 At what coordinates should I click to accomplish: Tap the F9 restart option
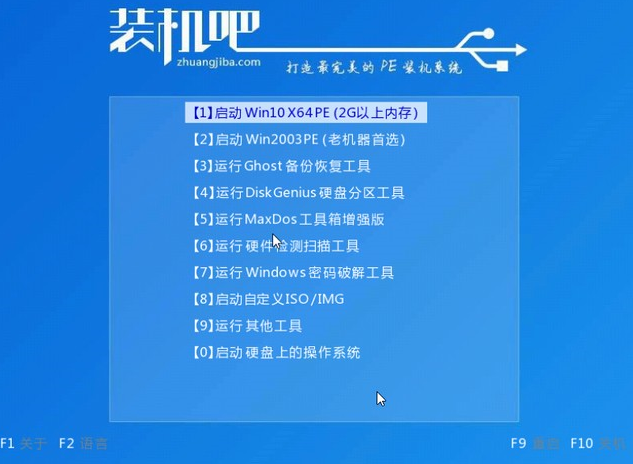coord(533,443)
